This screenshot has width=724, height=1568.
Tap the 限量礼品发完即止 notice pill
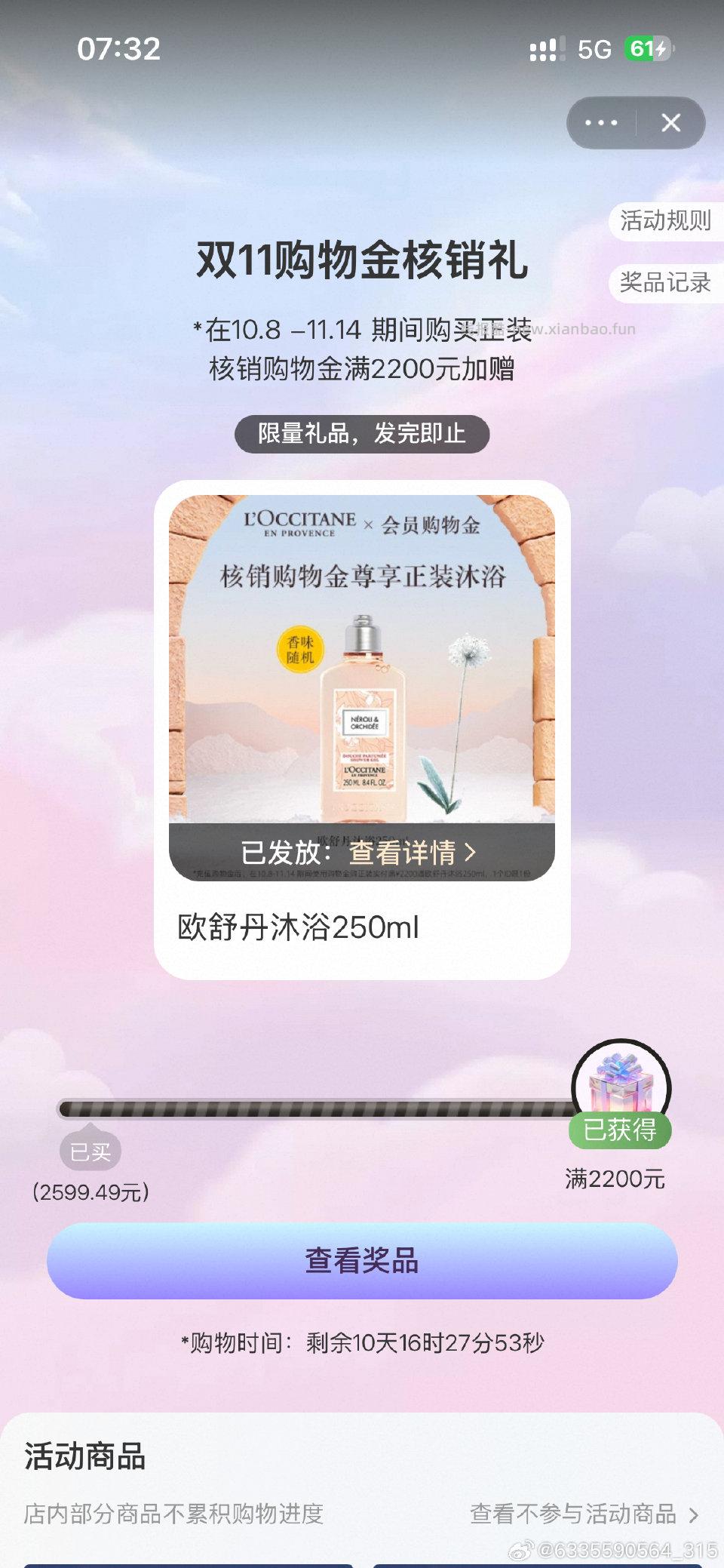pos(362,434)
